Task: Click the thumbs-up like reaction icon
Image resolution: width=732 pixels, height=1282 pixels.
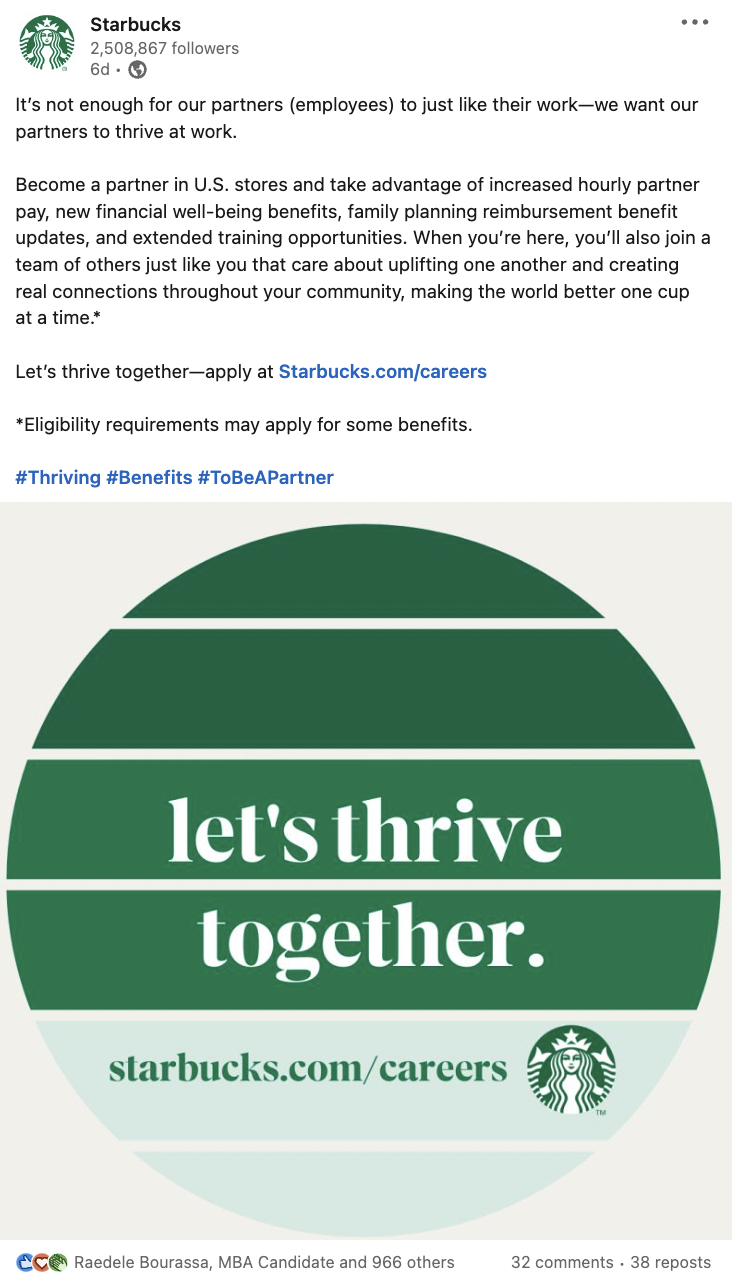Action: point(23,1262)
